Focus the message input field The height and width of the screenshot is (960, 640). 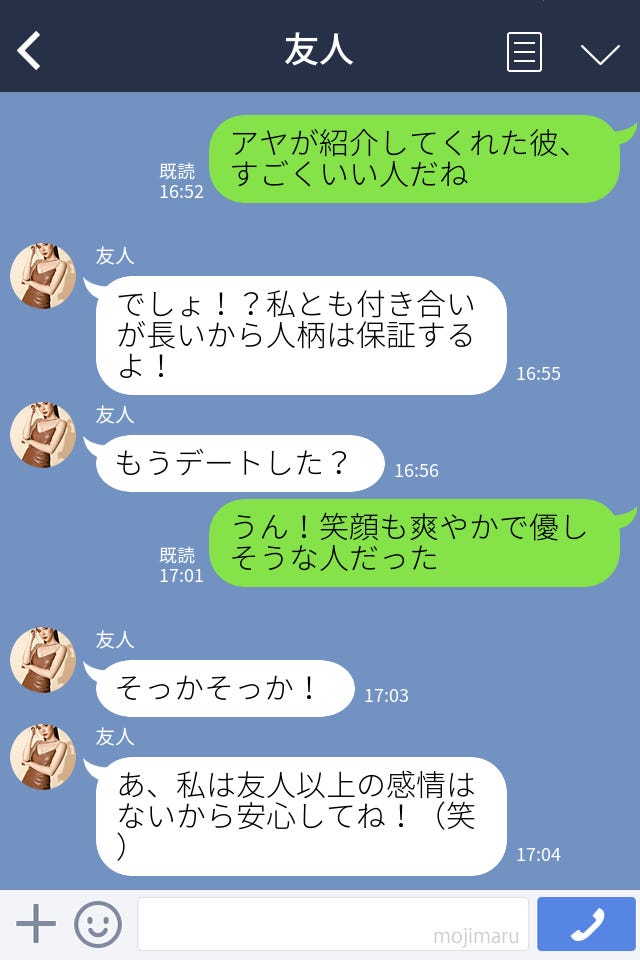point(332,924)
